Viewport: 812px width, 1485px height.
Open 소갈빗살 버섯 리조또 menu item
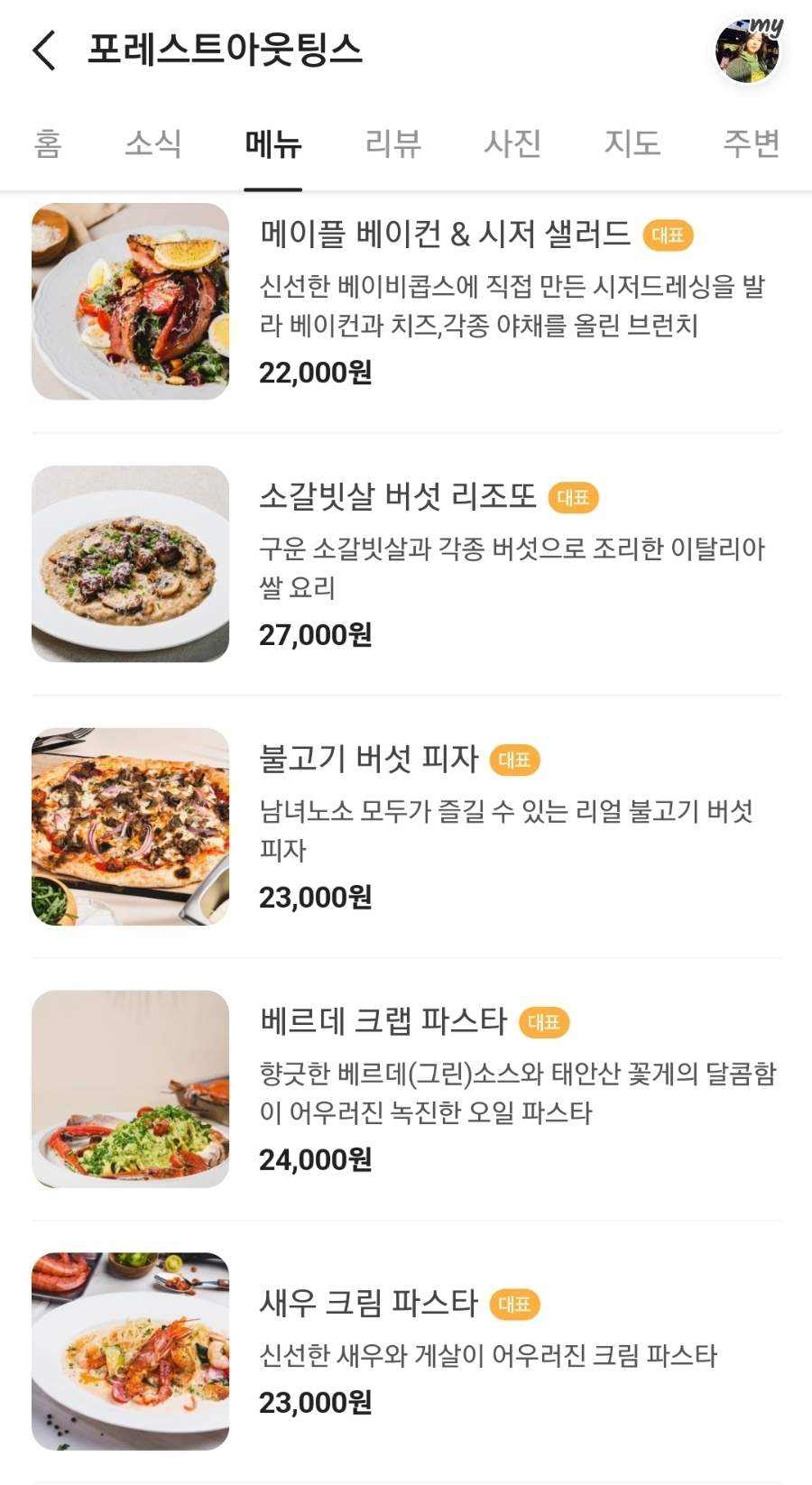click(397, 497)
